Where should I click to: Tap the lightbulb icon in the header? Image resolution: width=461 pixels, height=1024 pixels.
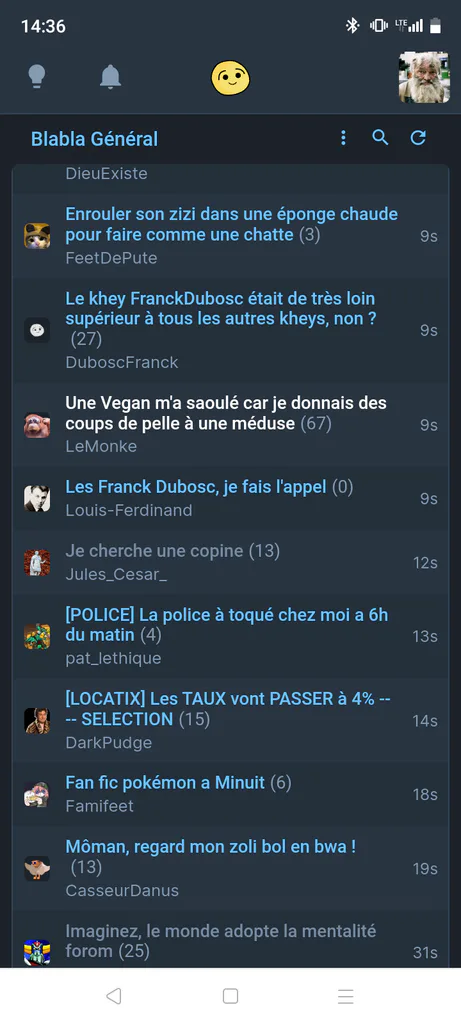(x=37, y=77)
